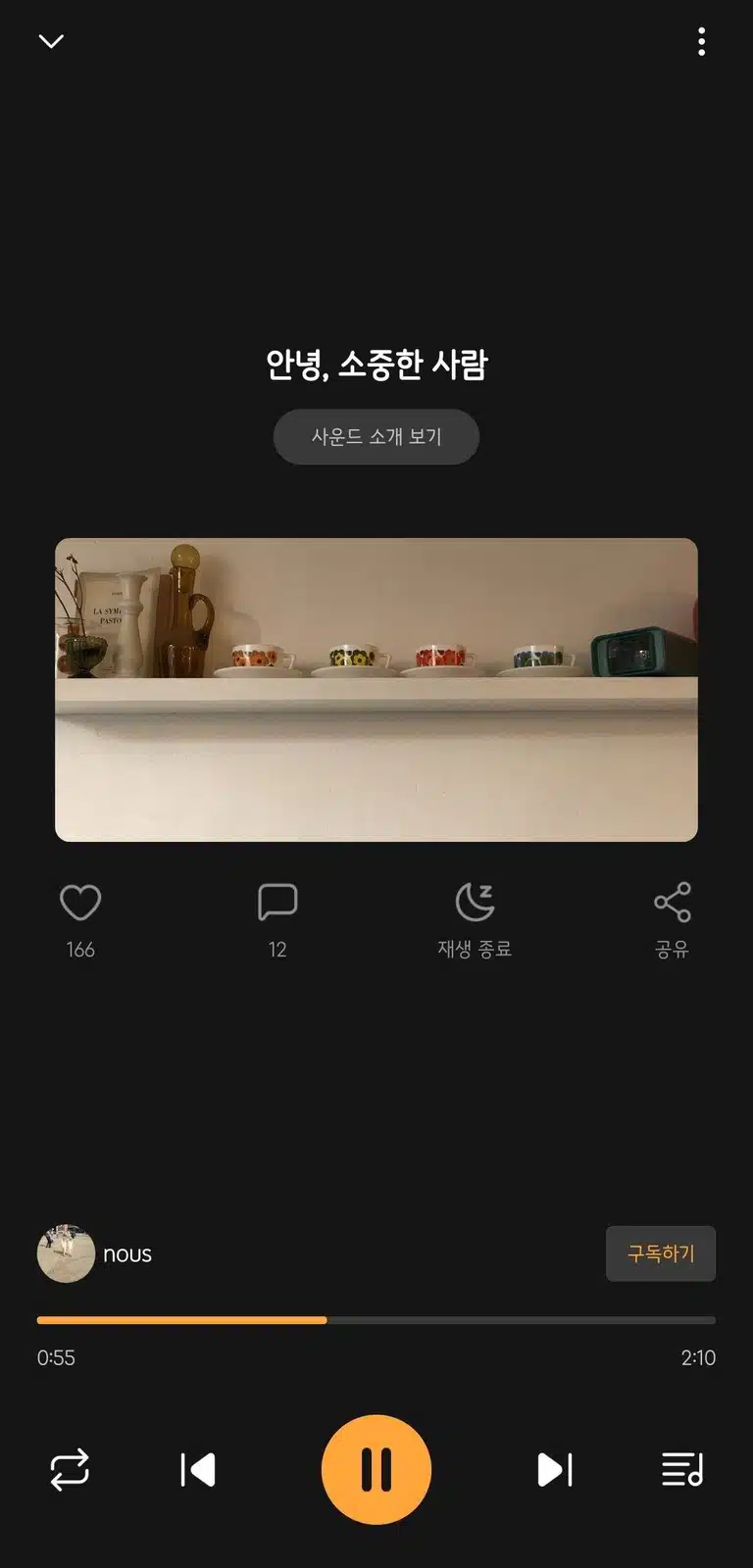Subscribe with the 구독하기 button

pos(661,1253)
